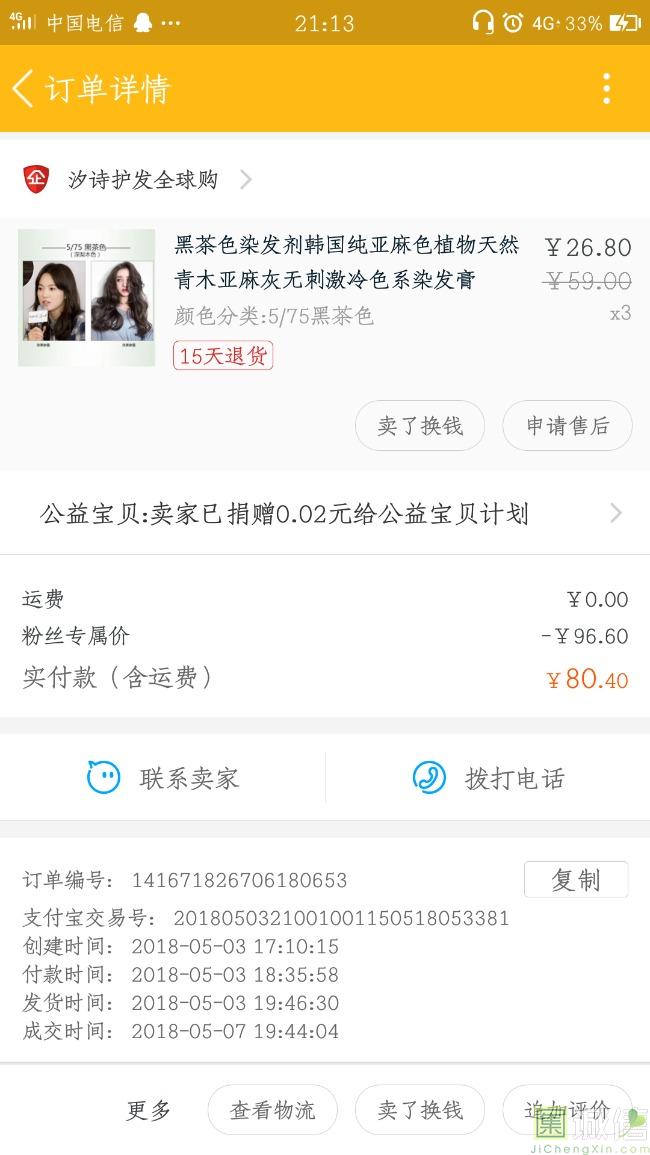
Task: Open the 汐诗护发全球购 shop page
Action: [143, 180]
